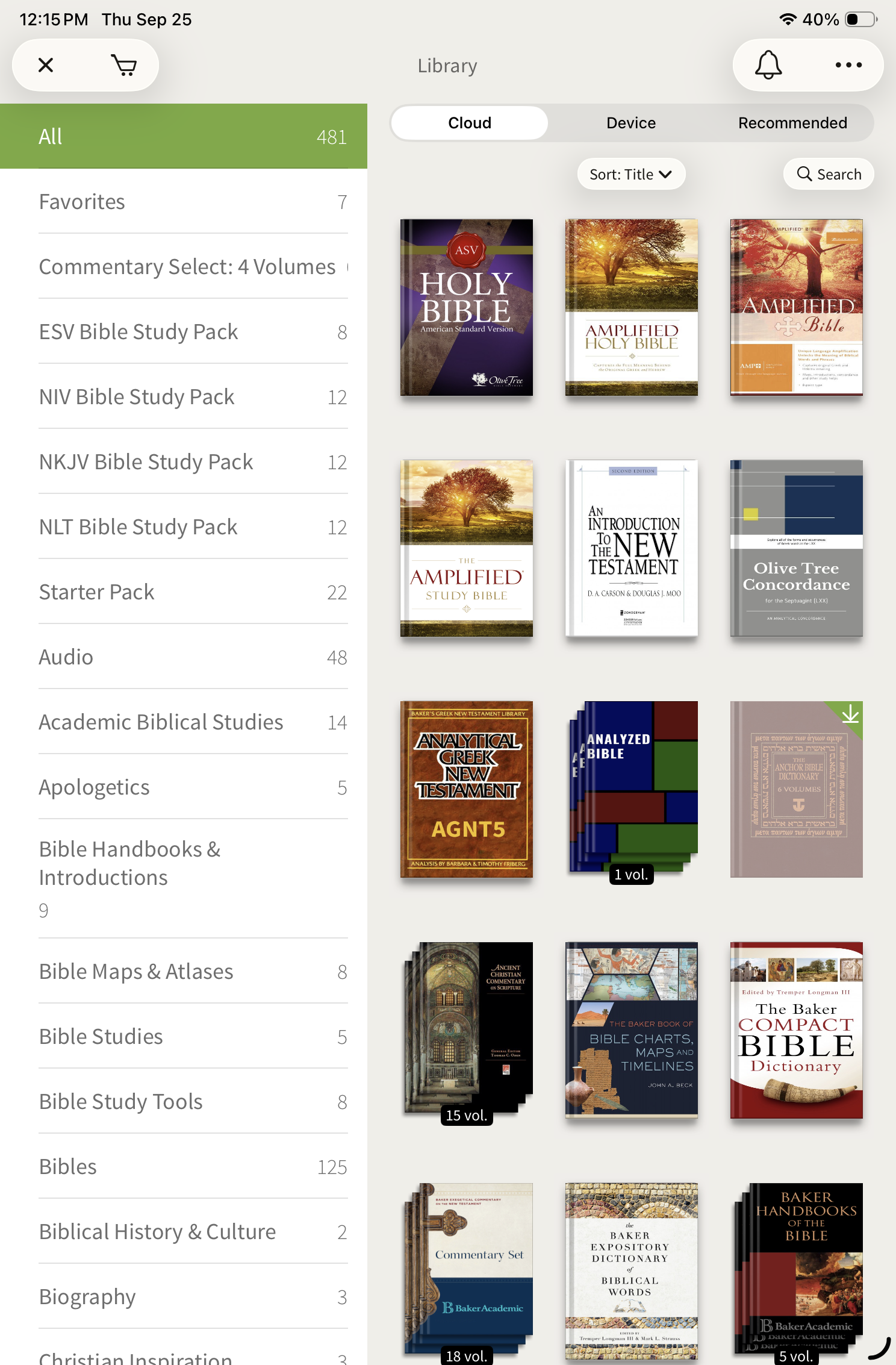Image resolution: width=896 pixels, height=1365 pixels.
Task: Open the notifications bell
Action: [768, 65]
